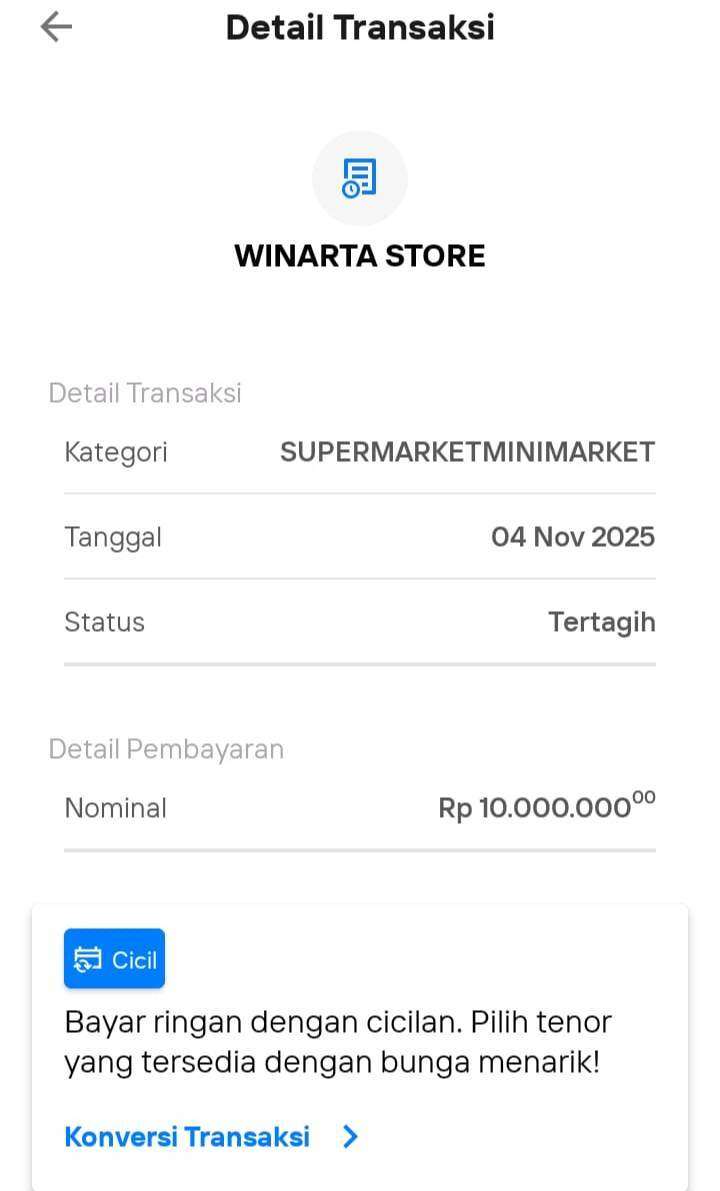
Task: Go back using the top arrow
Action: point(56,27)
